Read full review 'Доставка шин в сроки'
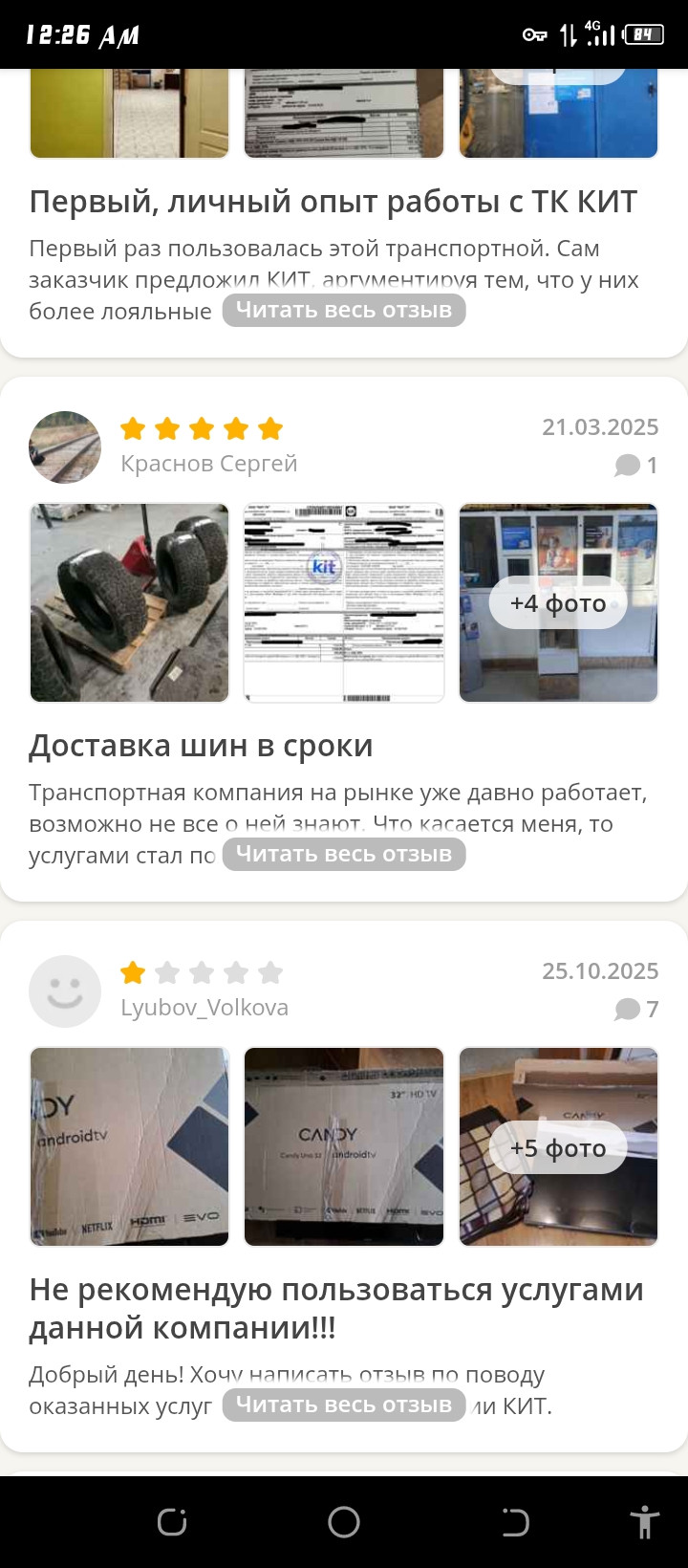 point(344,855)
